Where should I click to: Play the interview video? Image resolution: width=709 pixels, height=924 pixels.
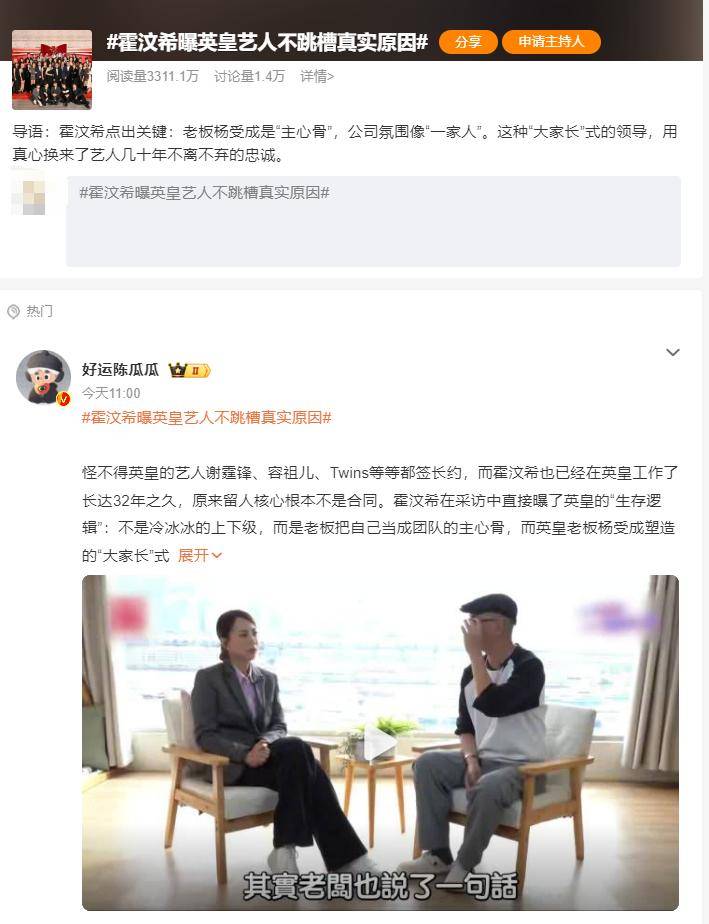click(x=380, y=743)
